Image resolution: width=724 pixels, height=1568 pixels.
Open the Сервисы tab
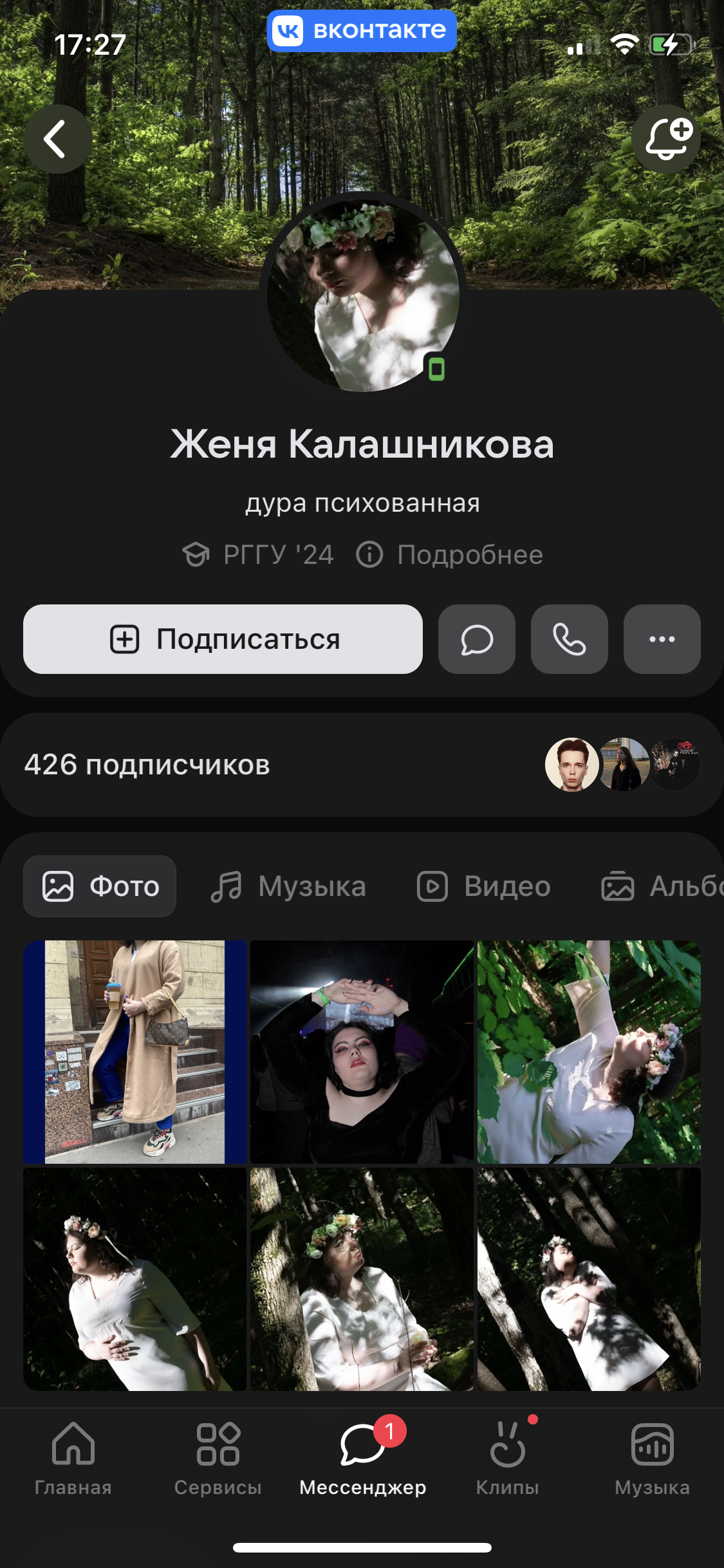218,1459
